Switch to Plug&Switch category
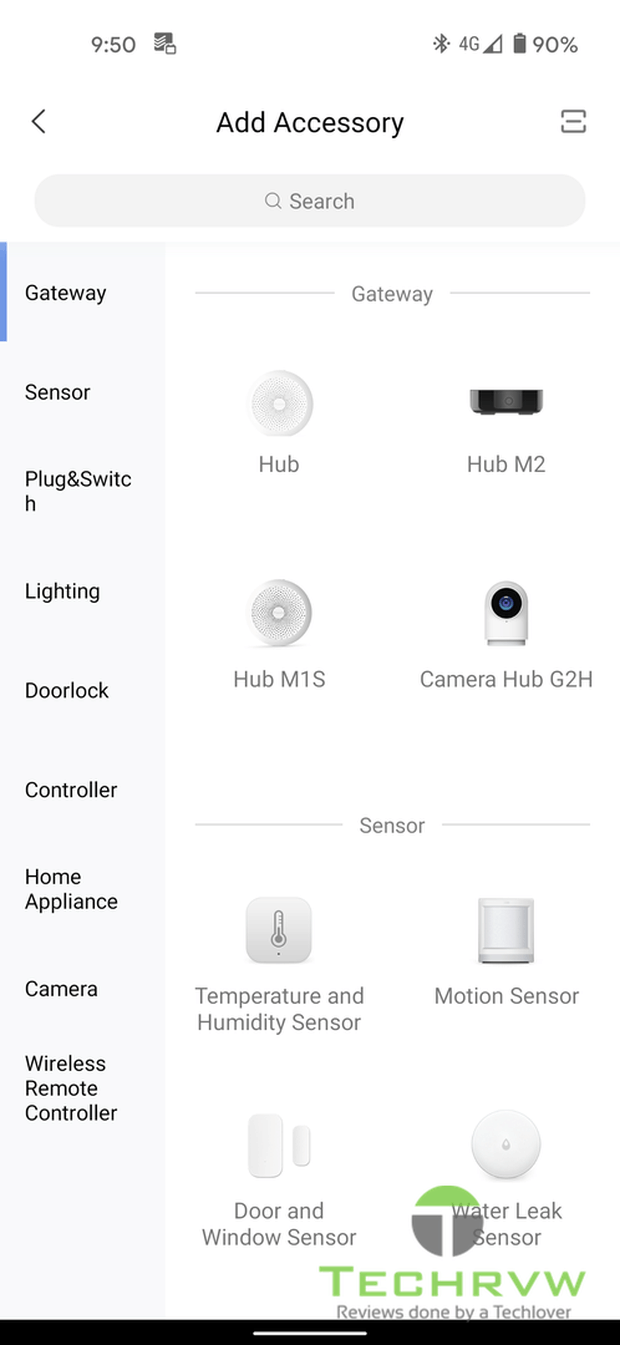 tap(78, 491)
